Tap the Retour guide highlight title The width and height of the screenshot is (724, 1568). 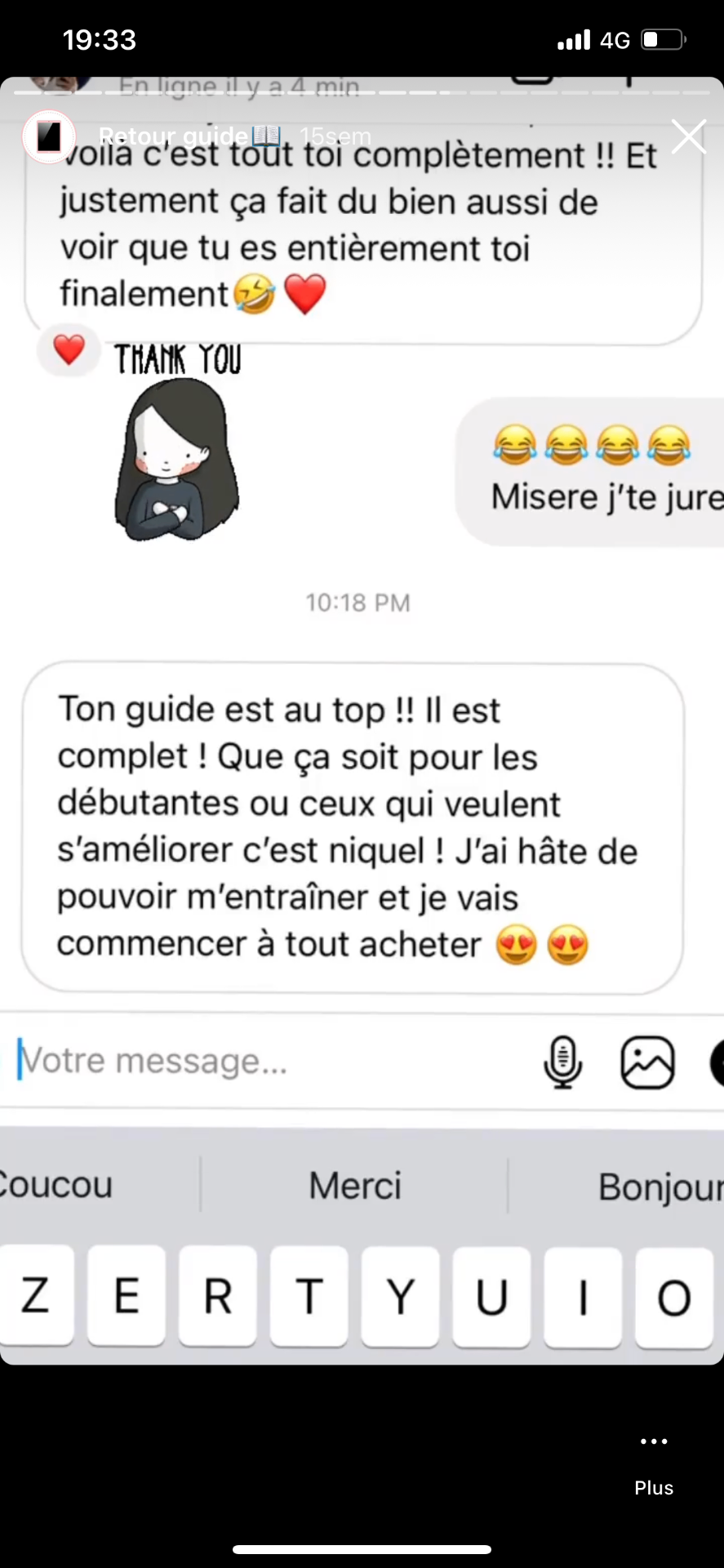[189, 136]
